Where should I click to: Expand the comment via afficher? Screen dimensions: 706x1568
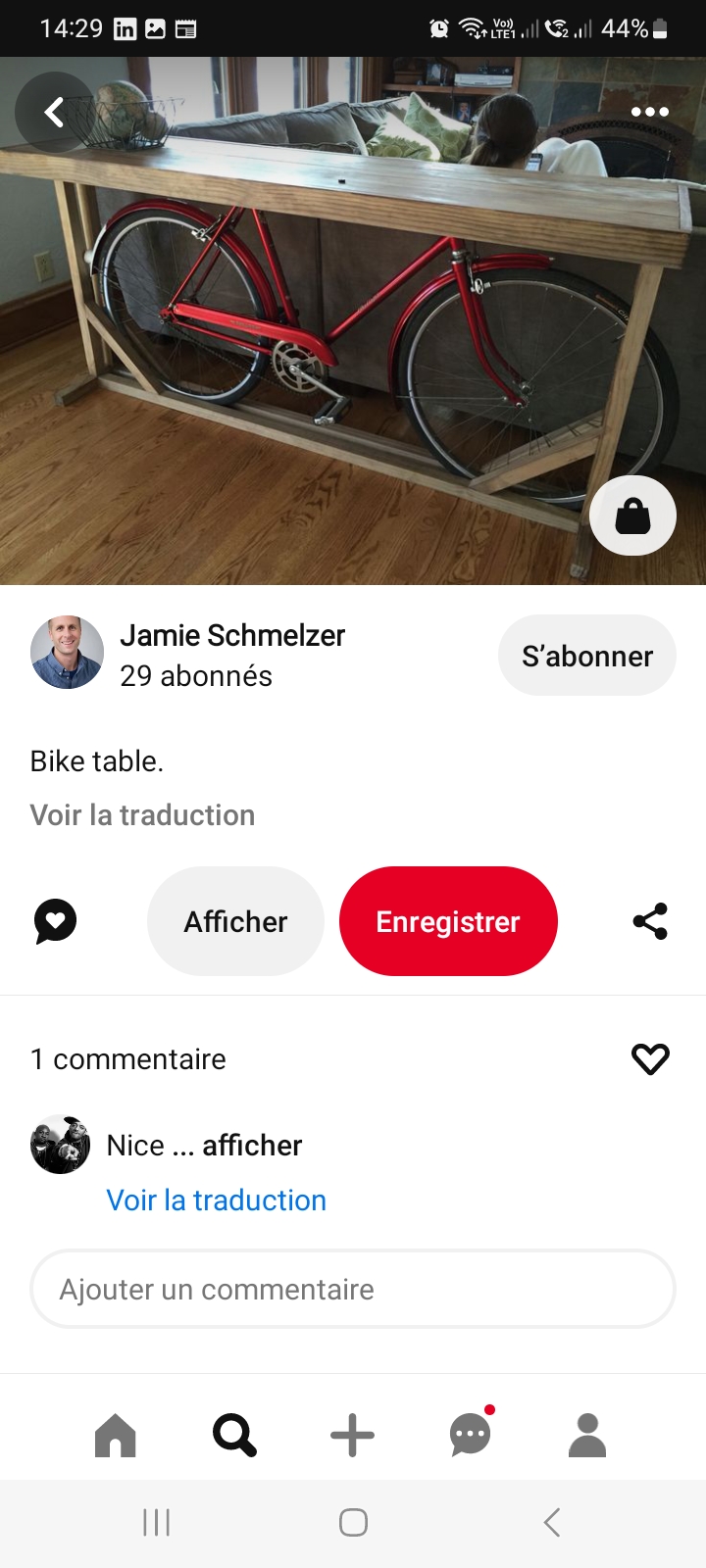252,1145
